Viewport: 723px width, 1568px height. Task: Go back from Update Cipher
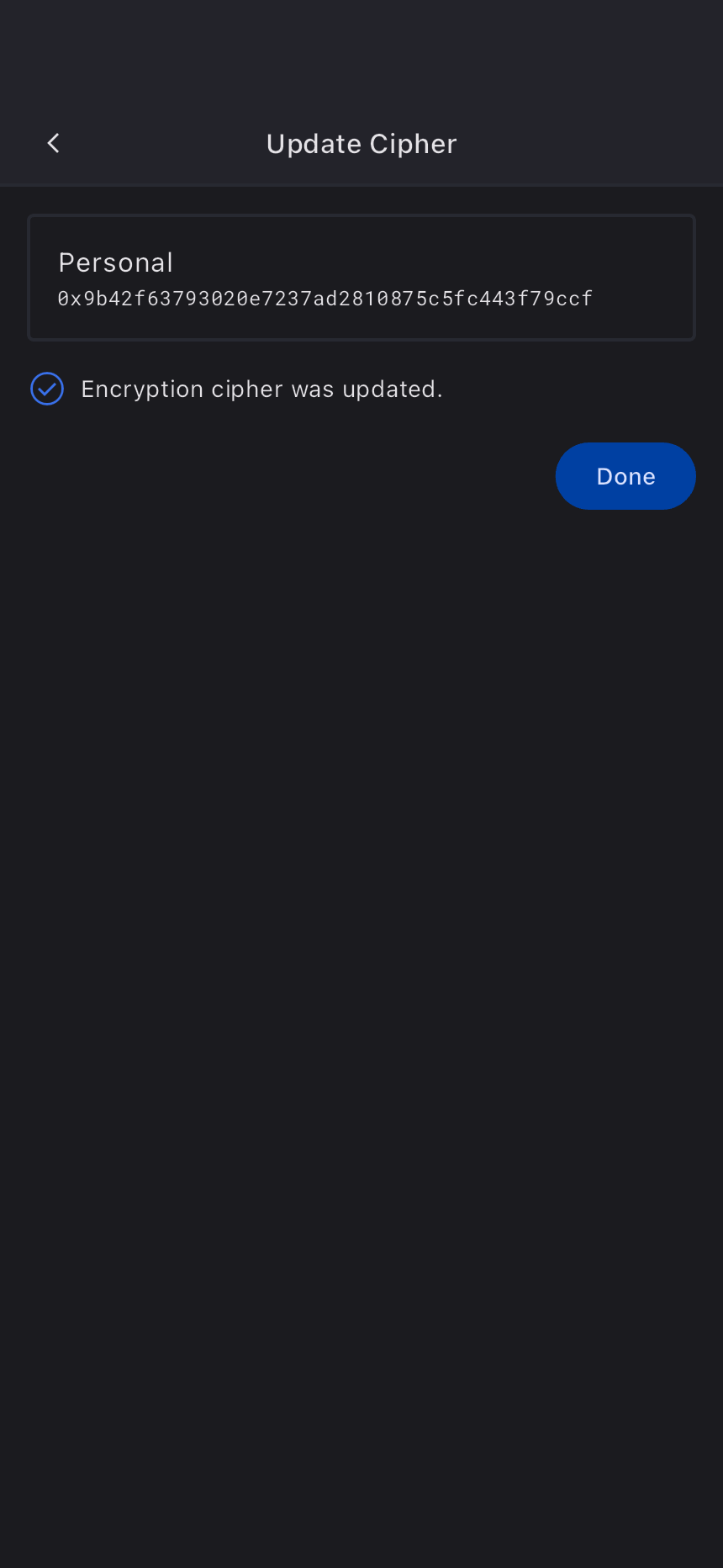tap(53, 144)
